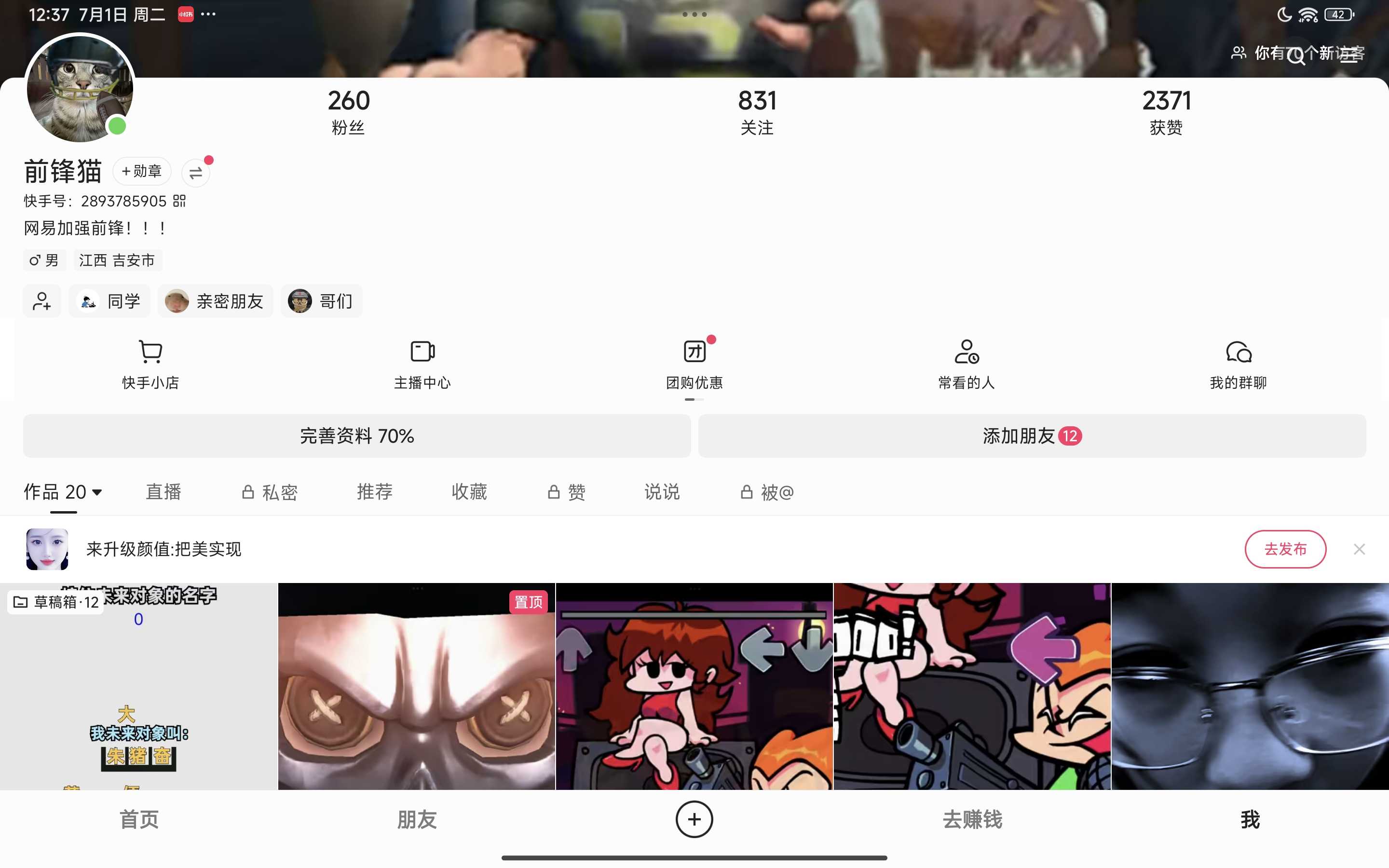
Task: Tap 完善资料 70% button
Action: click(x=356, y=436)
